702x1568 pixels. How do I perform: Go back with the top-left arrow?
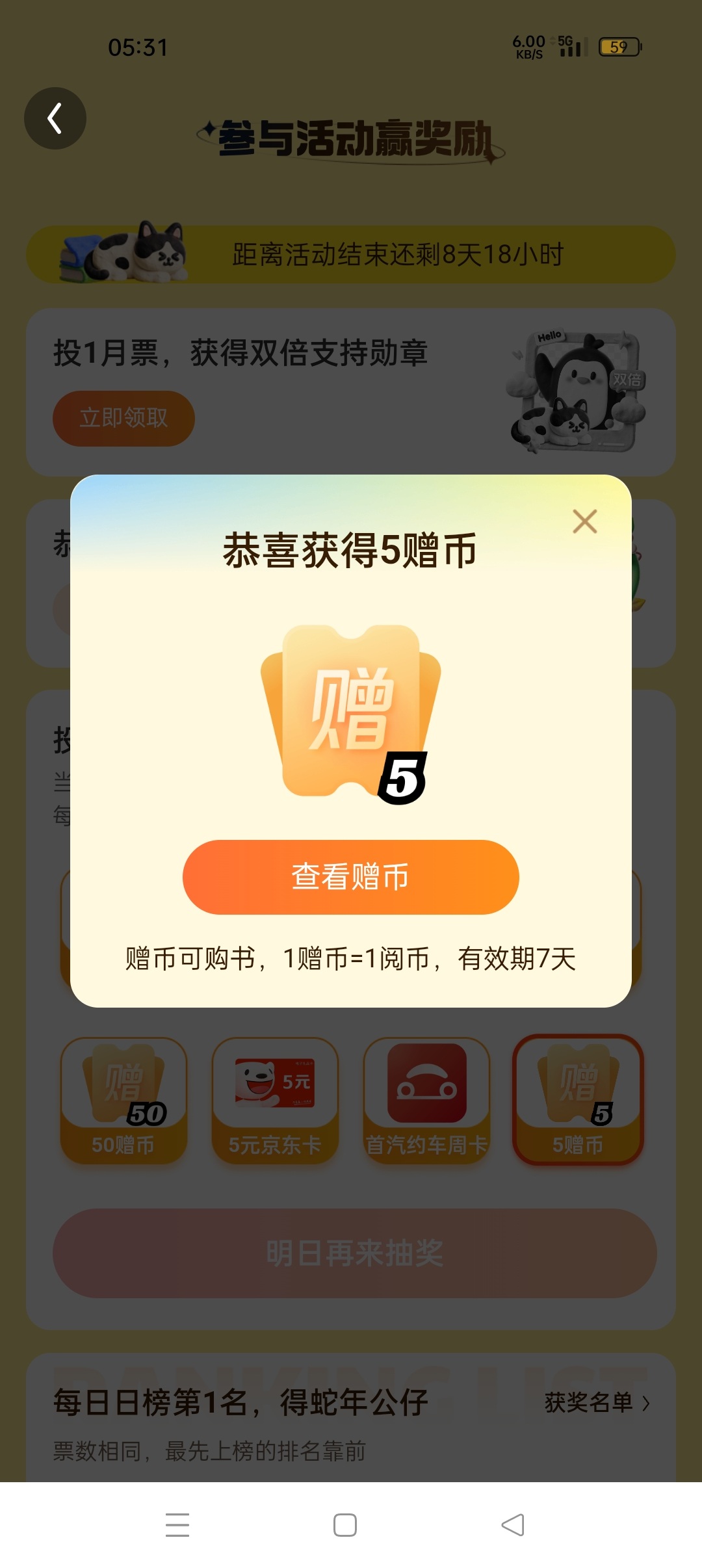click(55, 118)
